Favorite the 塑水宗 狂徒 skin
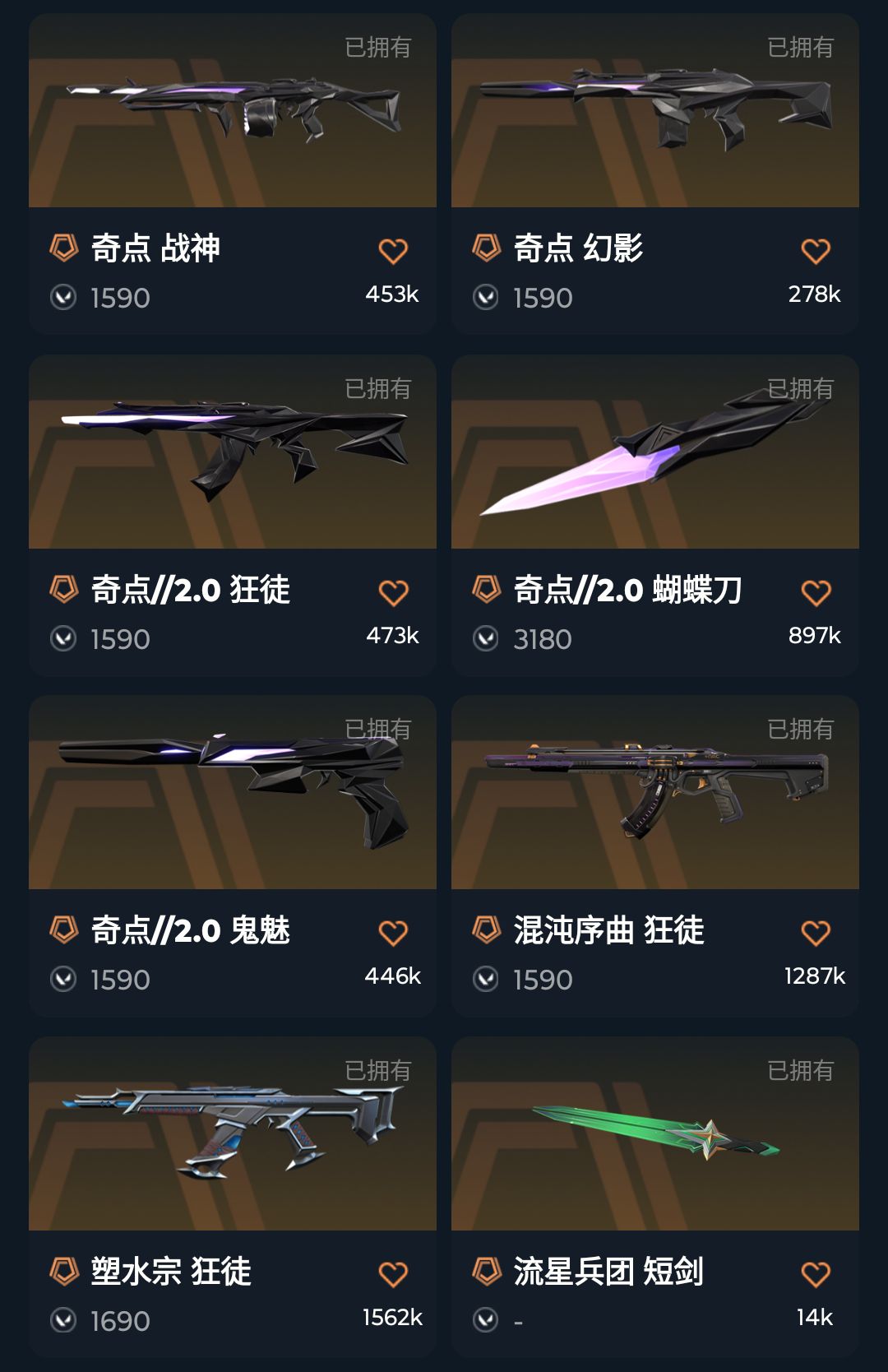 pos(393,1274)
